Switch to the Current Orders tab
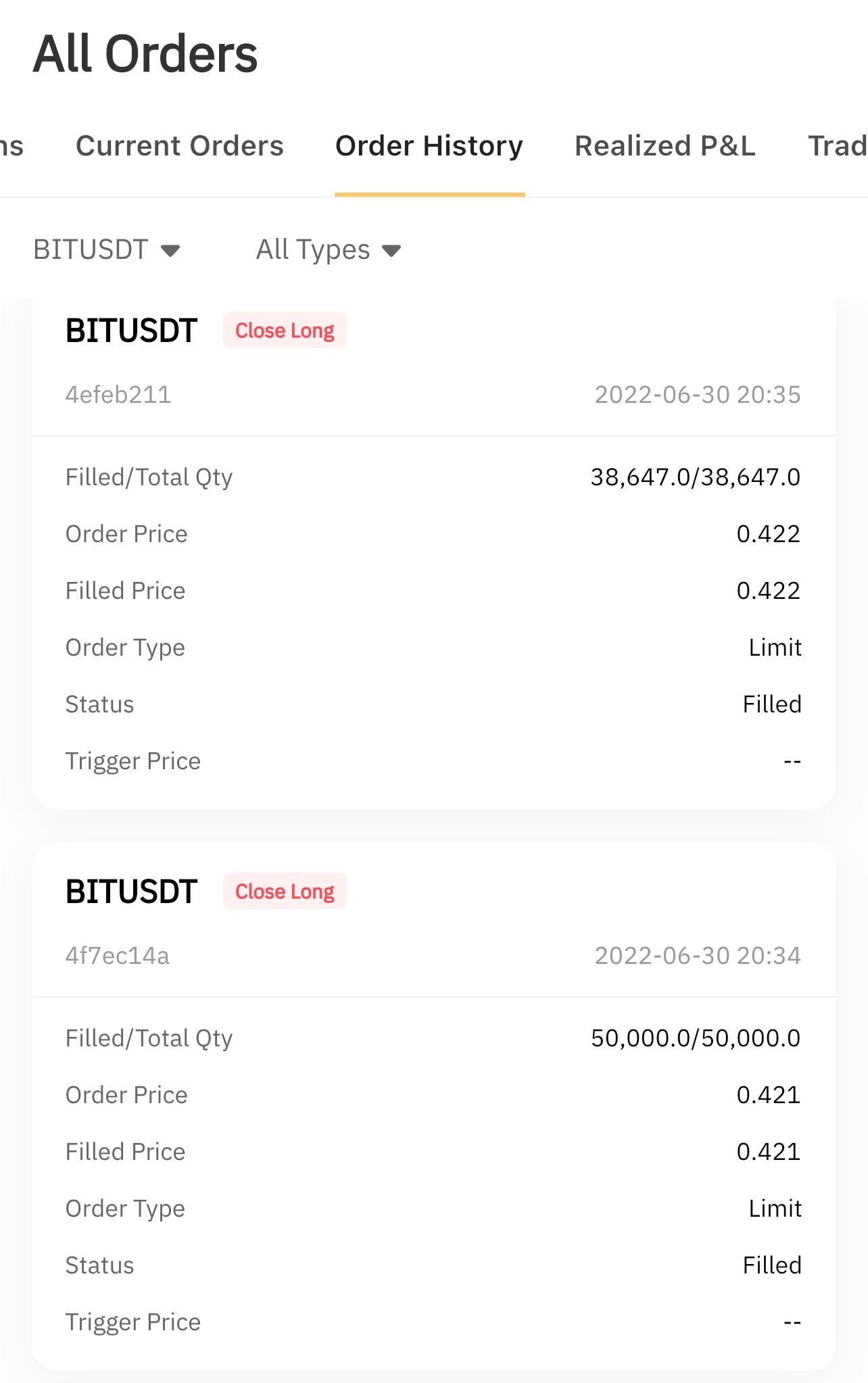The width and height of the screenshot is (868, 1383). point(179,146)
